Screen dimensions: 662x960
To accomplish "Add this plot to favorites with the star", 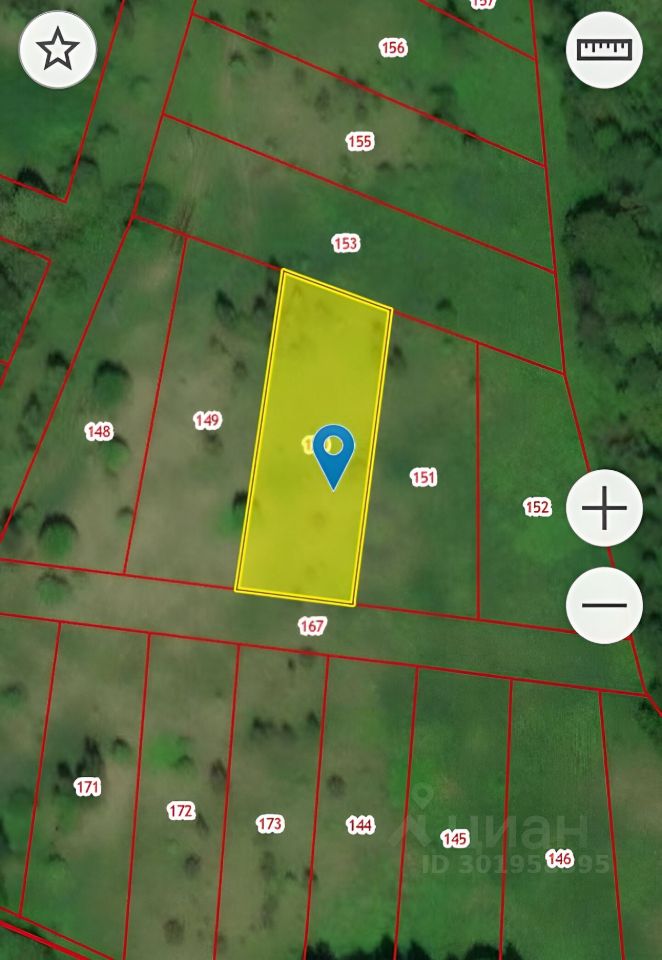I will tap(58, 49).
